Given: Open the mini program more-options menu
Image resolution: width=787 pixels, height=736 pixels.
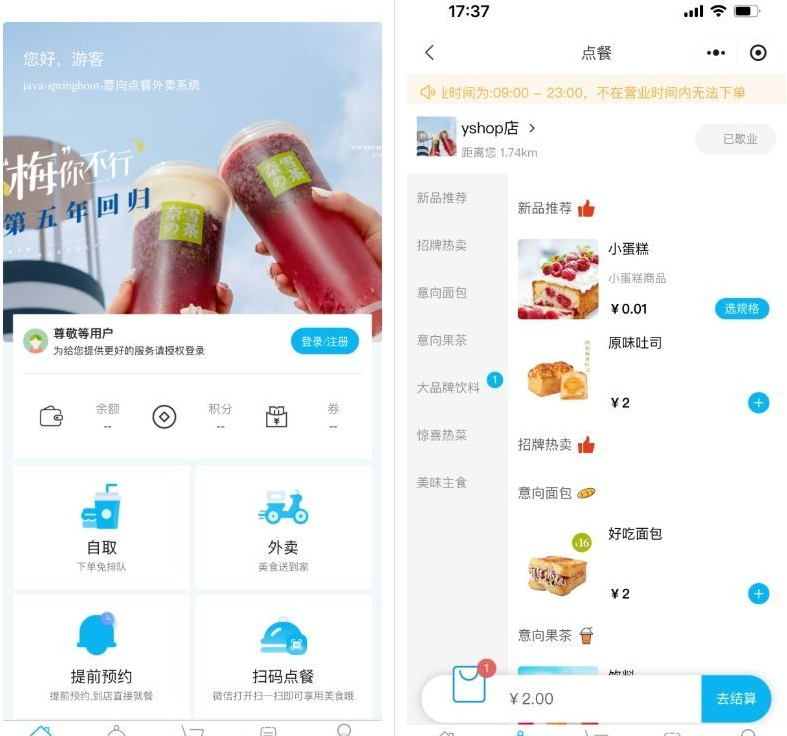Looking at the screenshot, I should pos(716,53).
